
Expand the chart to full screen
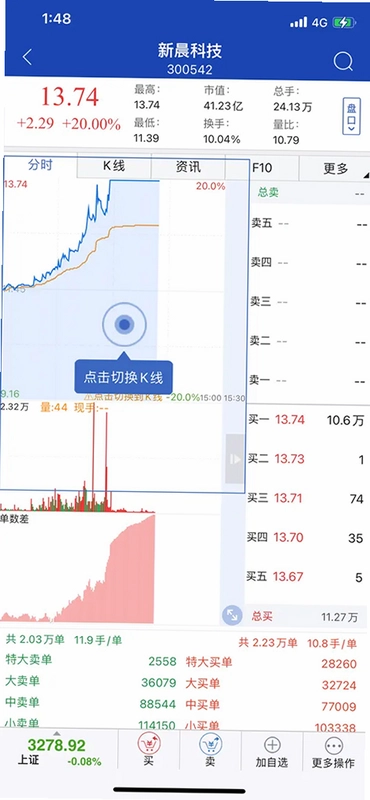tap(232, 615)
